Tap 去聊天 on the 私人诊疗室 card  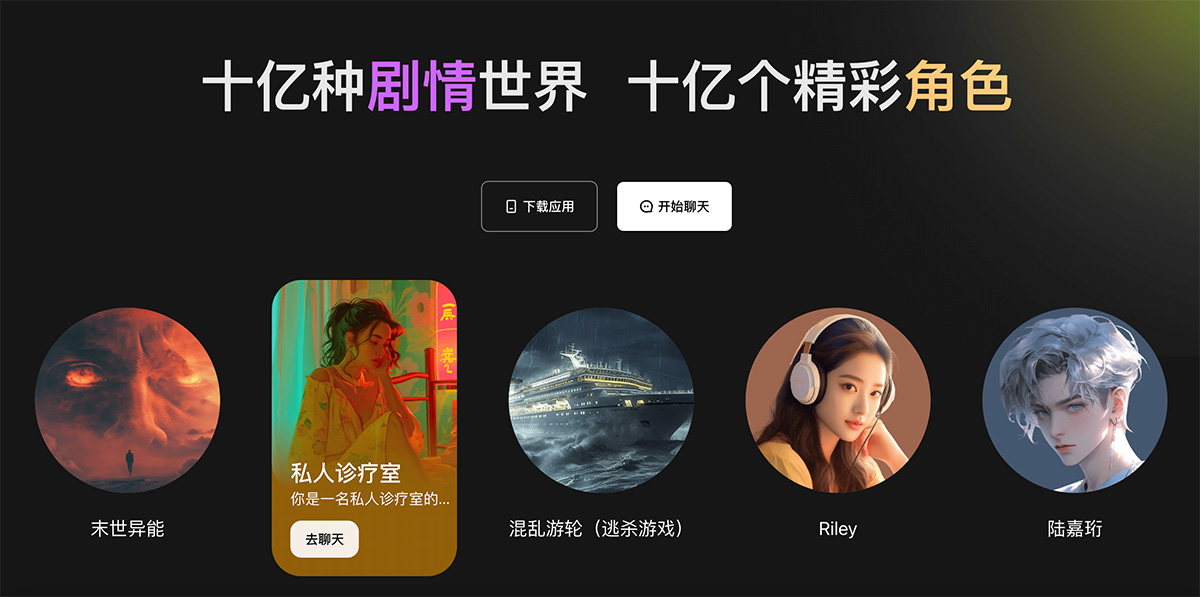point(324,539)
